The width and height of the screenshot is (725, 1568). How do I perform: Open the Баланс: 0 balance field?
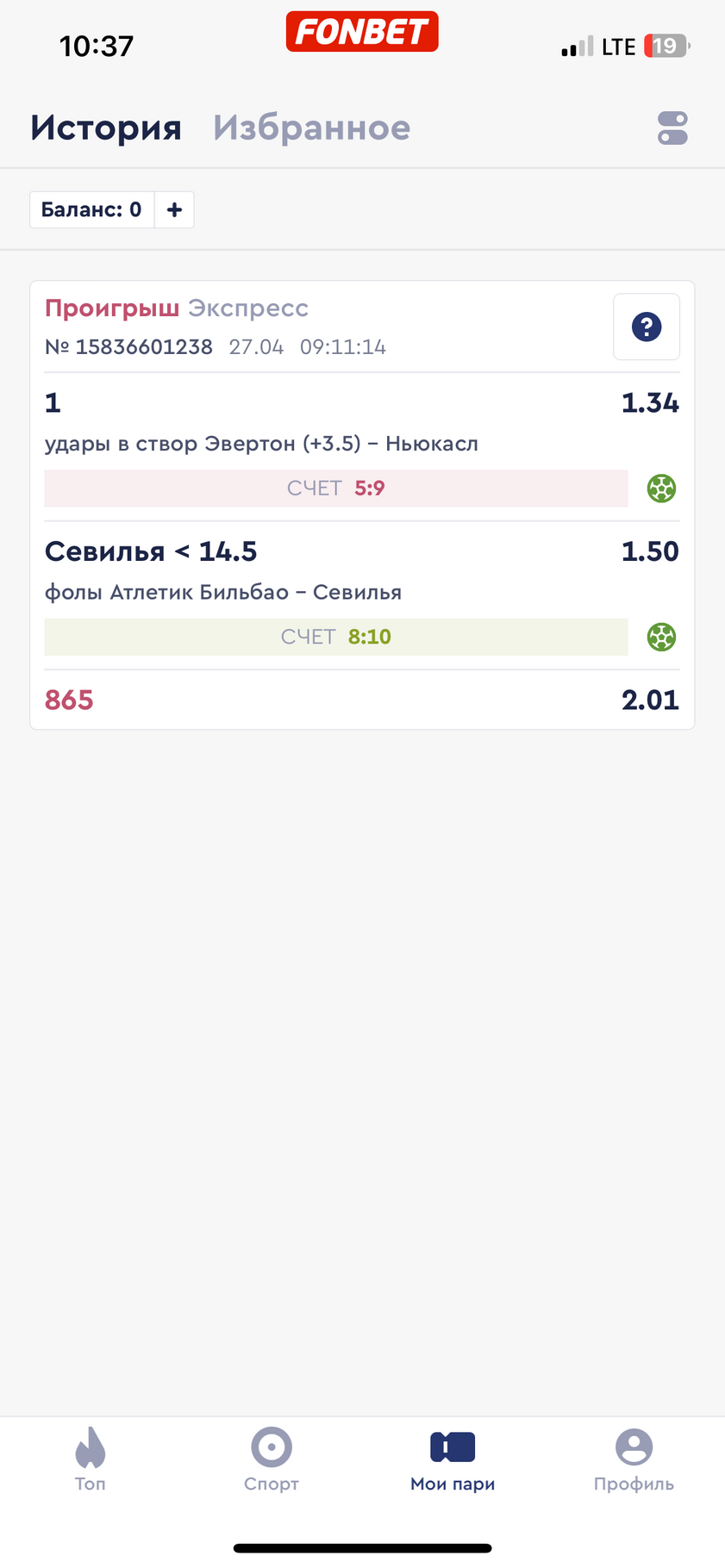pyautogui.click(x=92, y=209)
